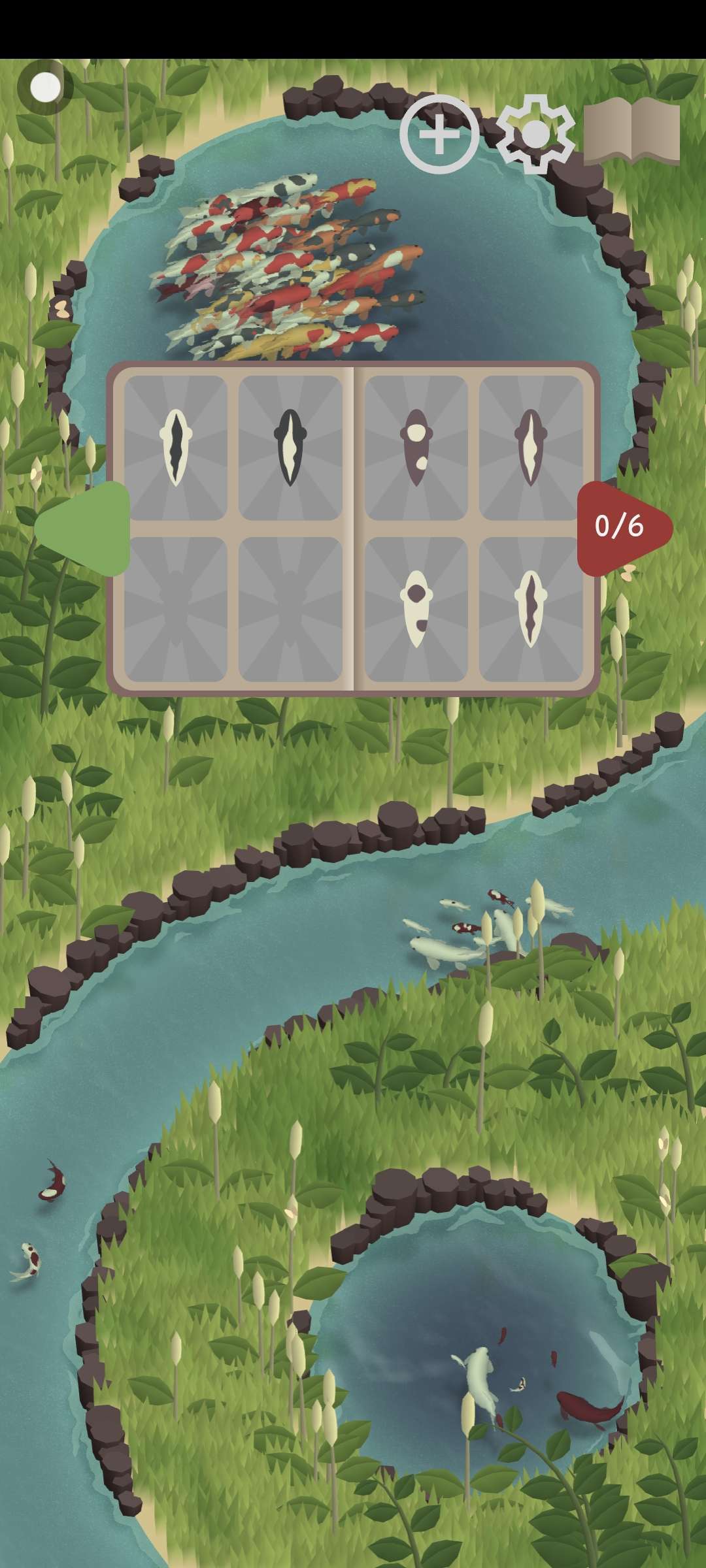The image size is (706, 1568).
Task: Select the black koi with white stripe card
Action: coord(290,448)
